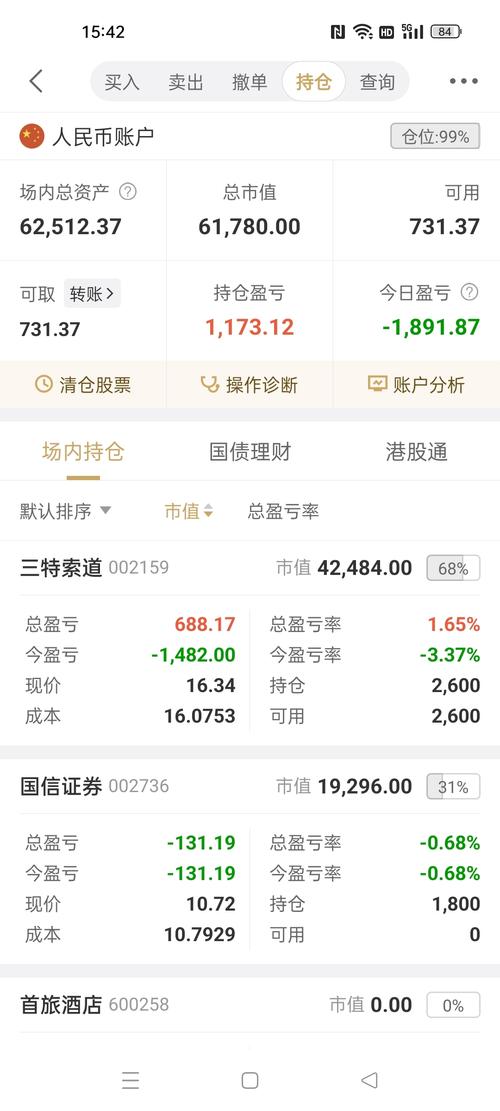The width and height of the screenshot is (500, 1111).
Task: Switch to the 买入 tab
Action: point(122,82)
